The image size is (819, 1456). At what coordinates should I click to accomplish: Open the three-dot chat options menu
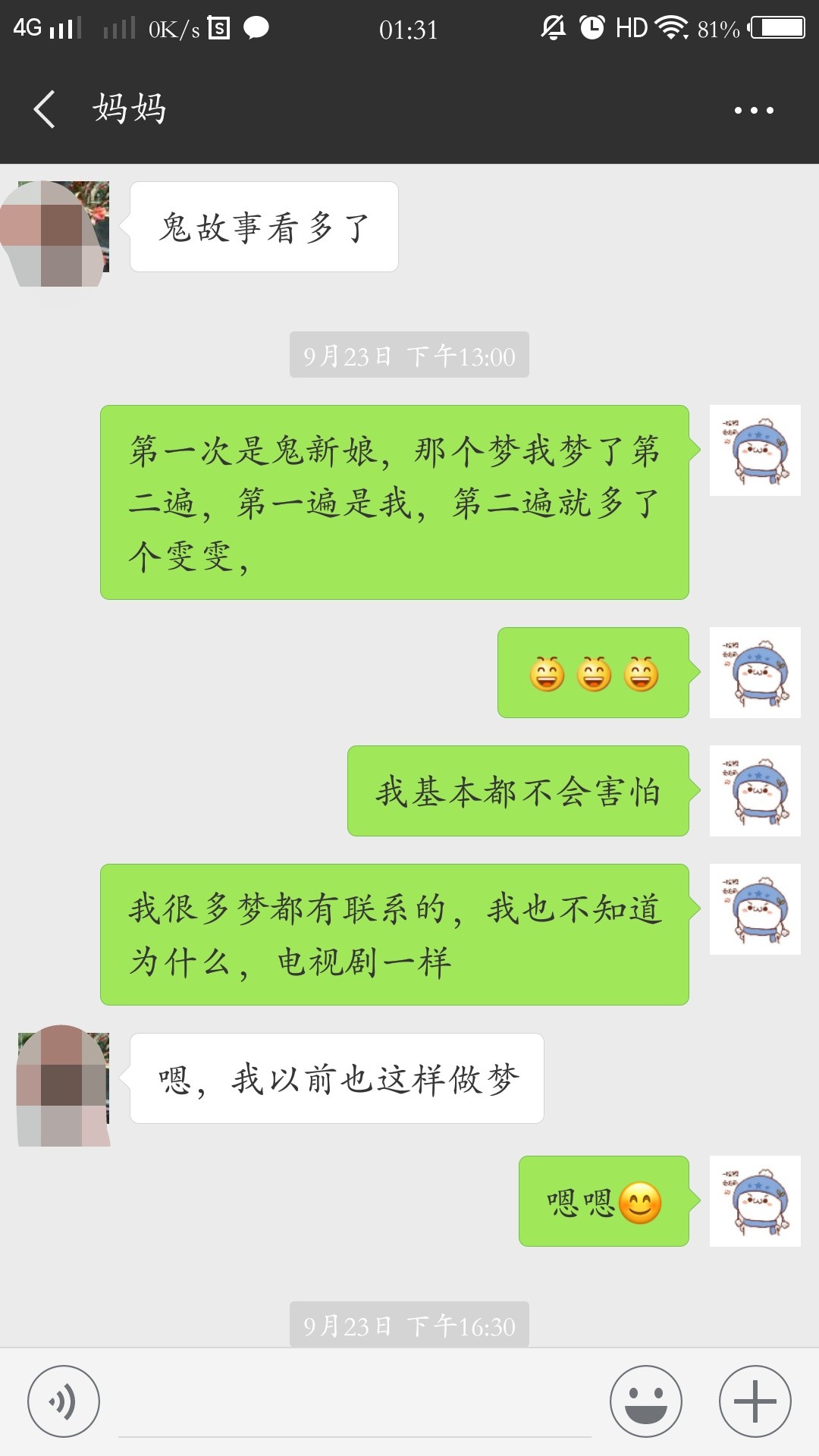pyautogui.click(x=753, y=111)
